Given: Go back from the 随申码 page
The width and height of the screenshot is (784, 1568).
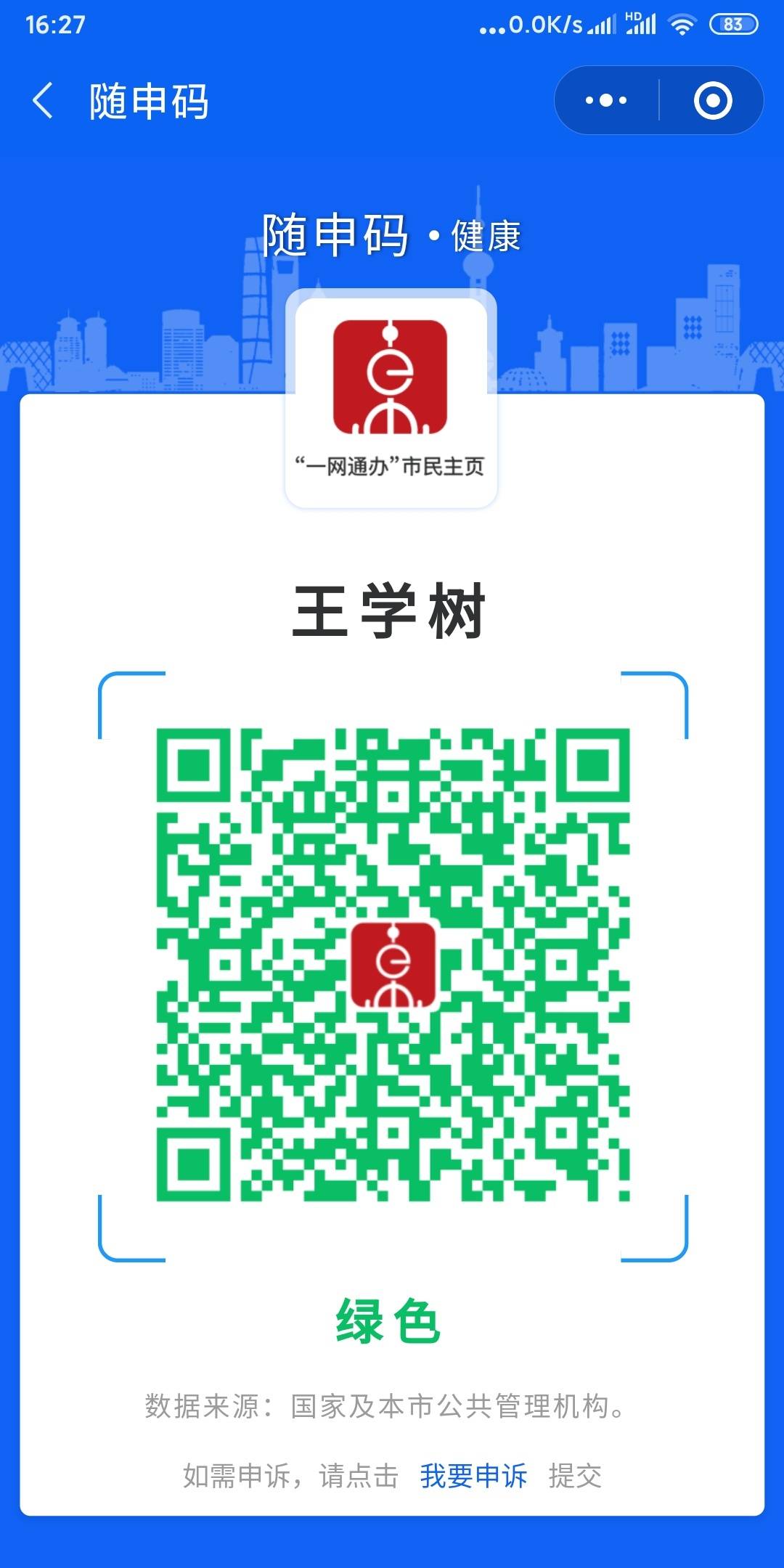Looking at the screenshot, I should (44, 100).
